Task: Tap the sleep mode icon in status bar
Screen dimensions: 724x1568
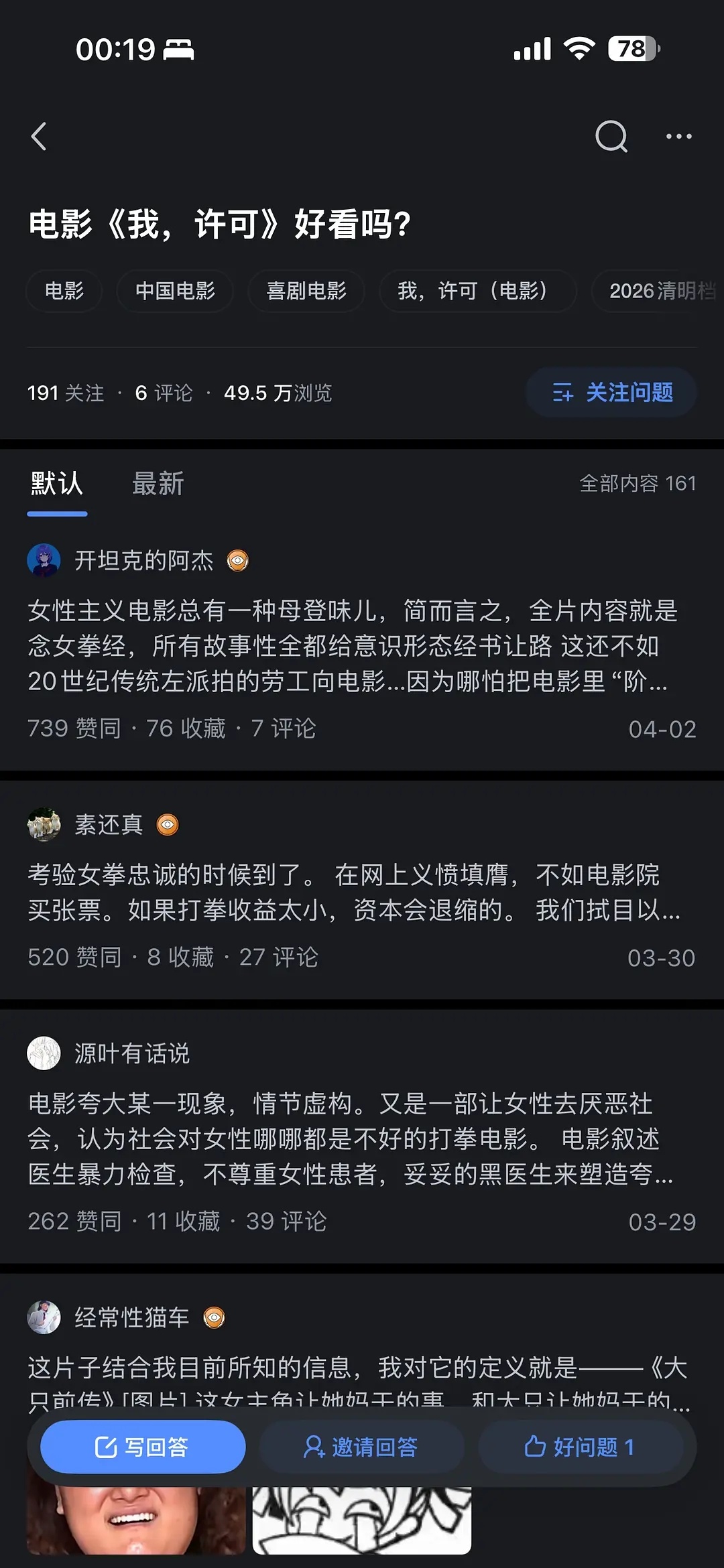Action: tap(181, 48)
